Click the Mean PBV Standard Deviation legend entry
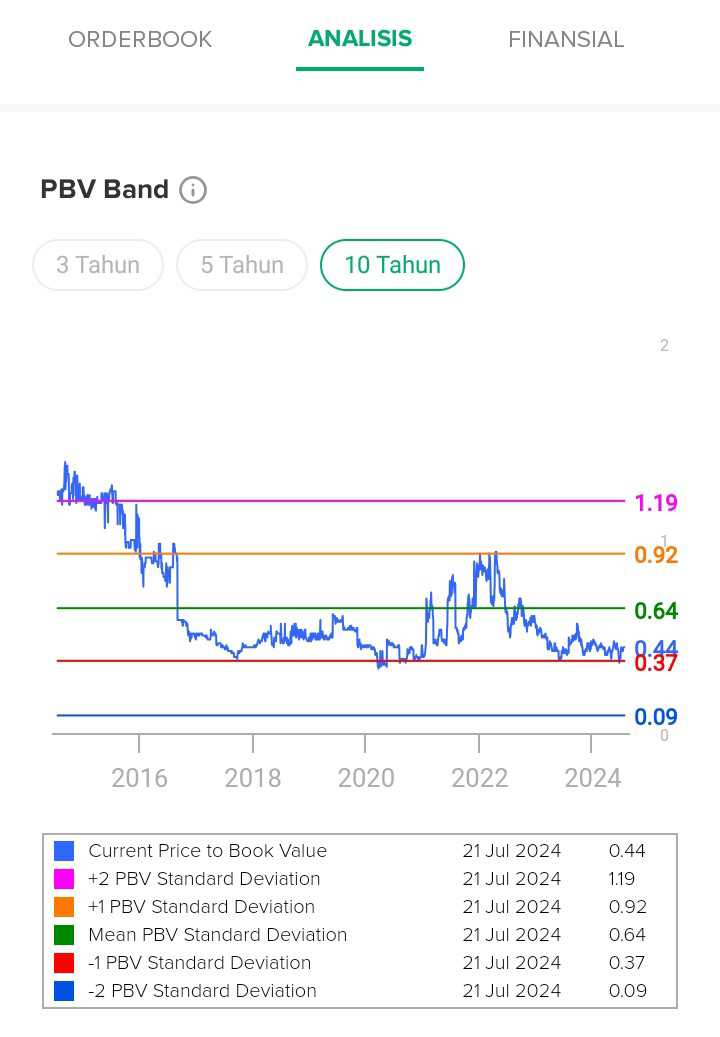 [x=217, y=935]
